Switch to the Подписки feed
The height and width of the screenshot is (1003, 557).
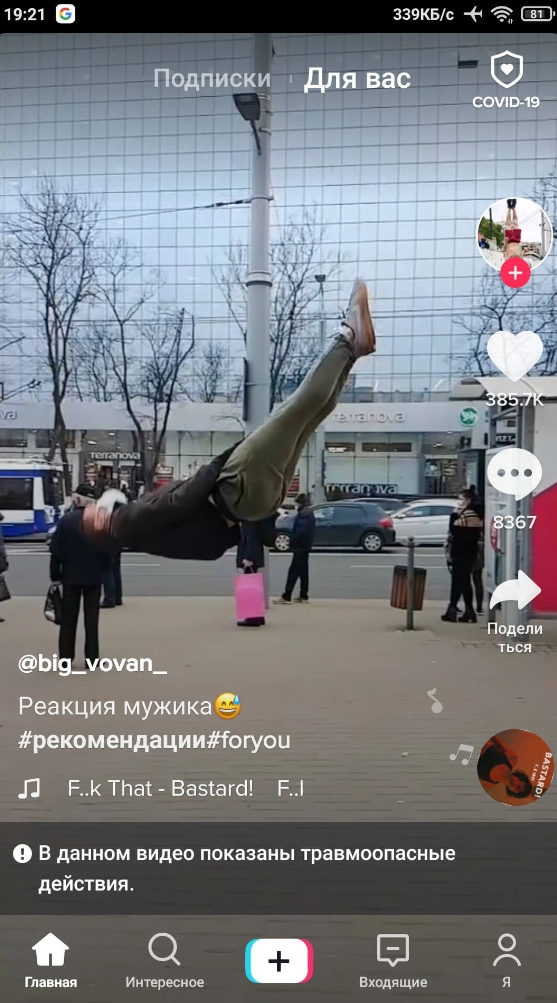click(x=212, y=79)
